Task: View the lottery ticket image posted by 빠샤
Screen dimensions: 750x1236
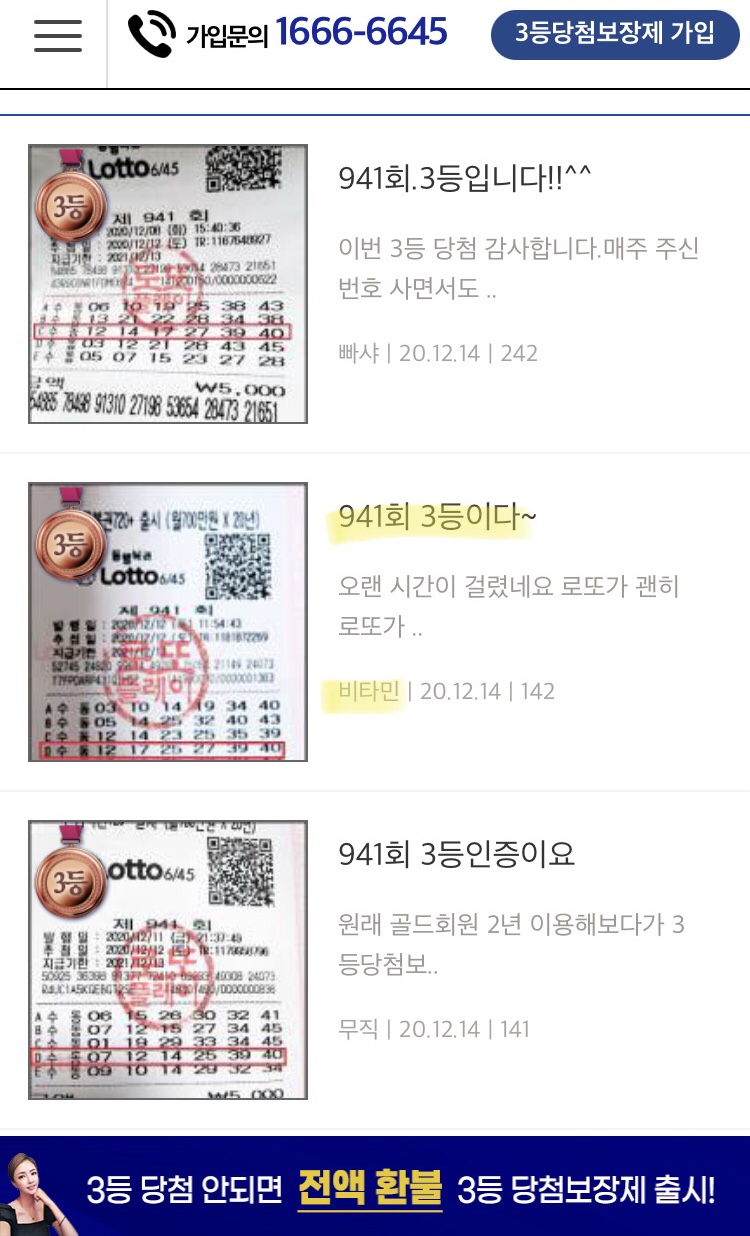Action: 168,284
